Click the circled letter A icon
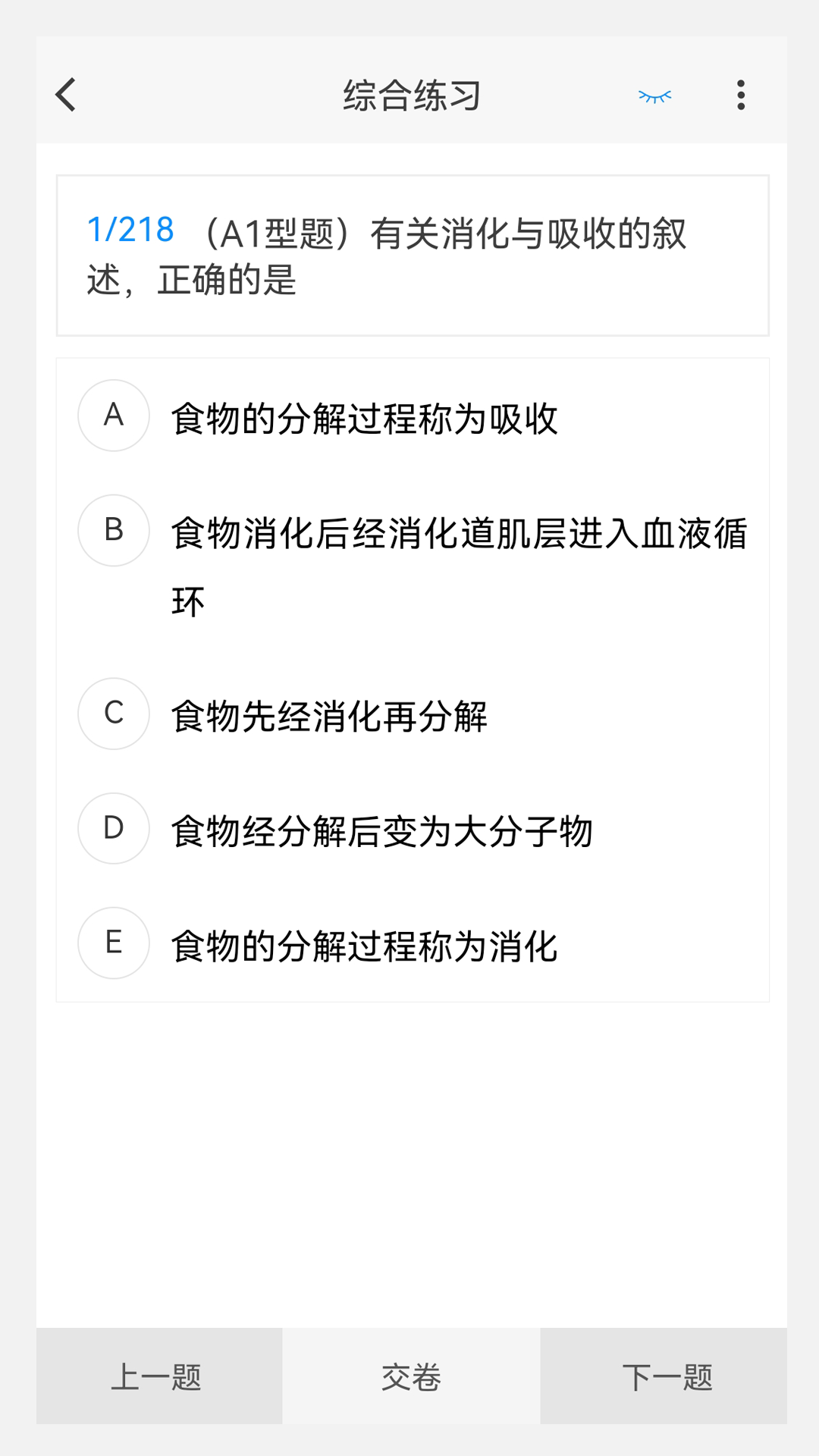This screenshot has height=1456, width=819. tap(113, 415)
